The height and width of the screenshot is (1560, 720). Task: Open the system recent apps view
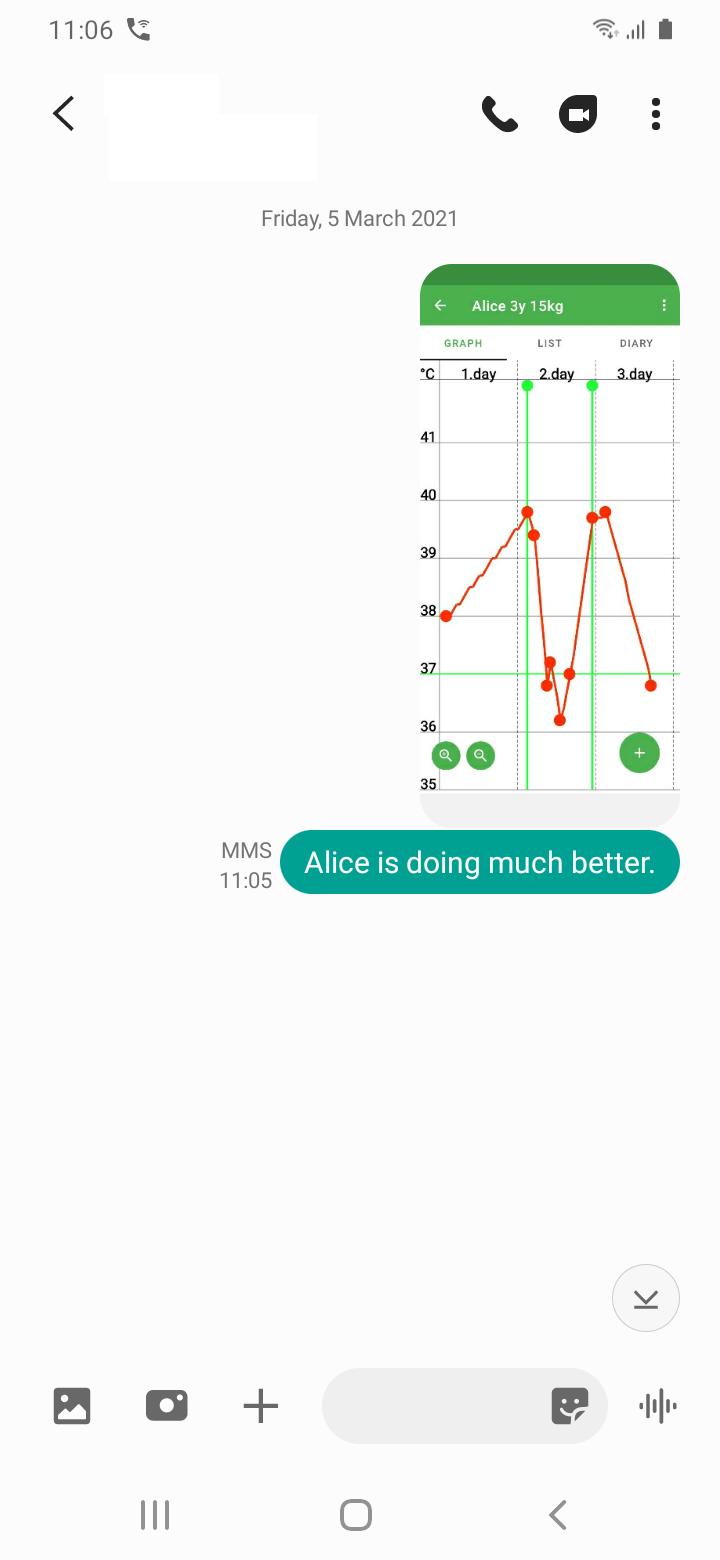tap(155, 1515)
